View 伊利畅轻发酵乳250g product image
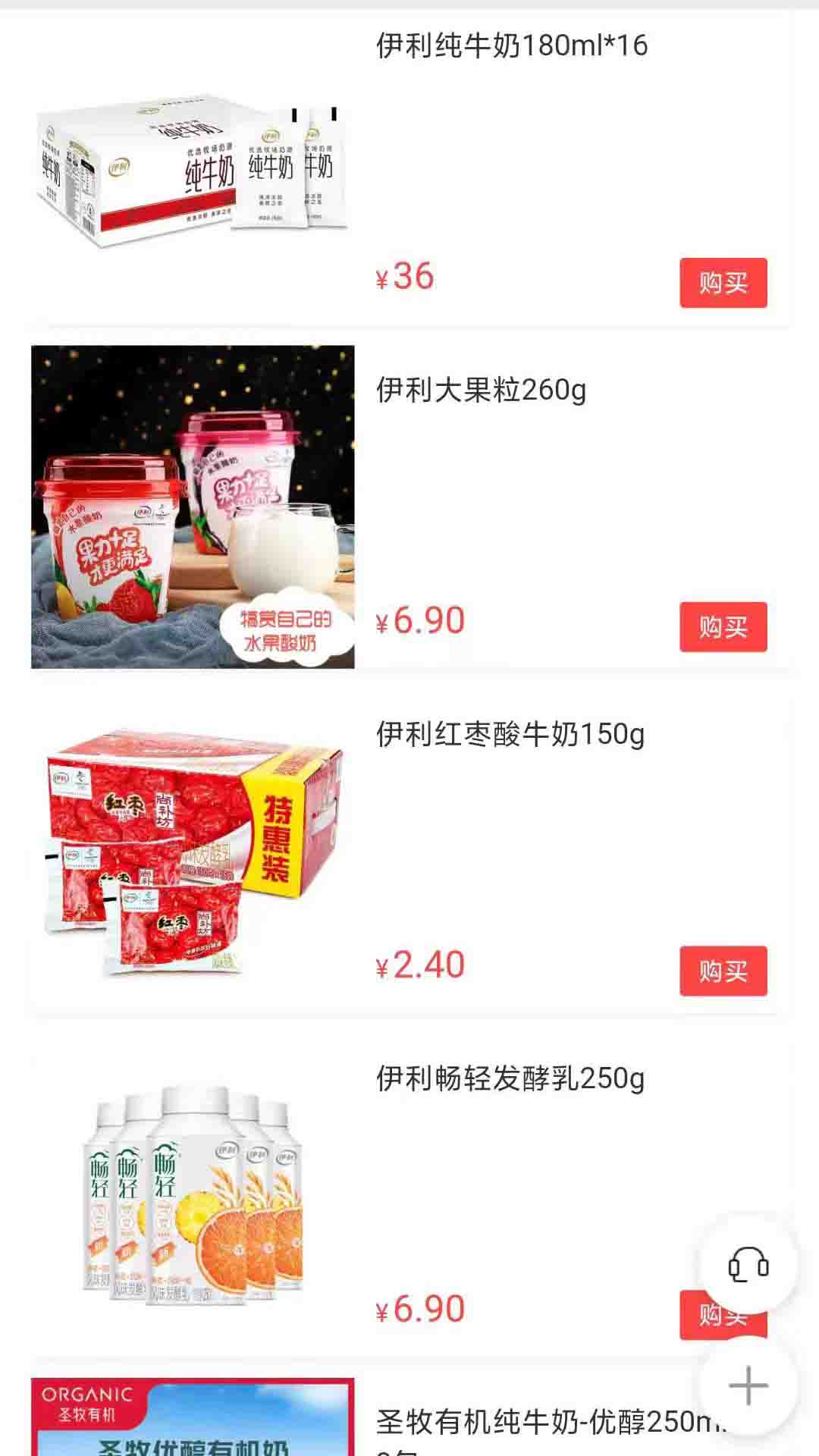This screenshot has height=1456, width=819. 193,1194
